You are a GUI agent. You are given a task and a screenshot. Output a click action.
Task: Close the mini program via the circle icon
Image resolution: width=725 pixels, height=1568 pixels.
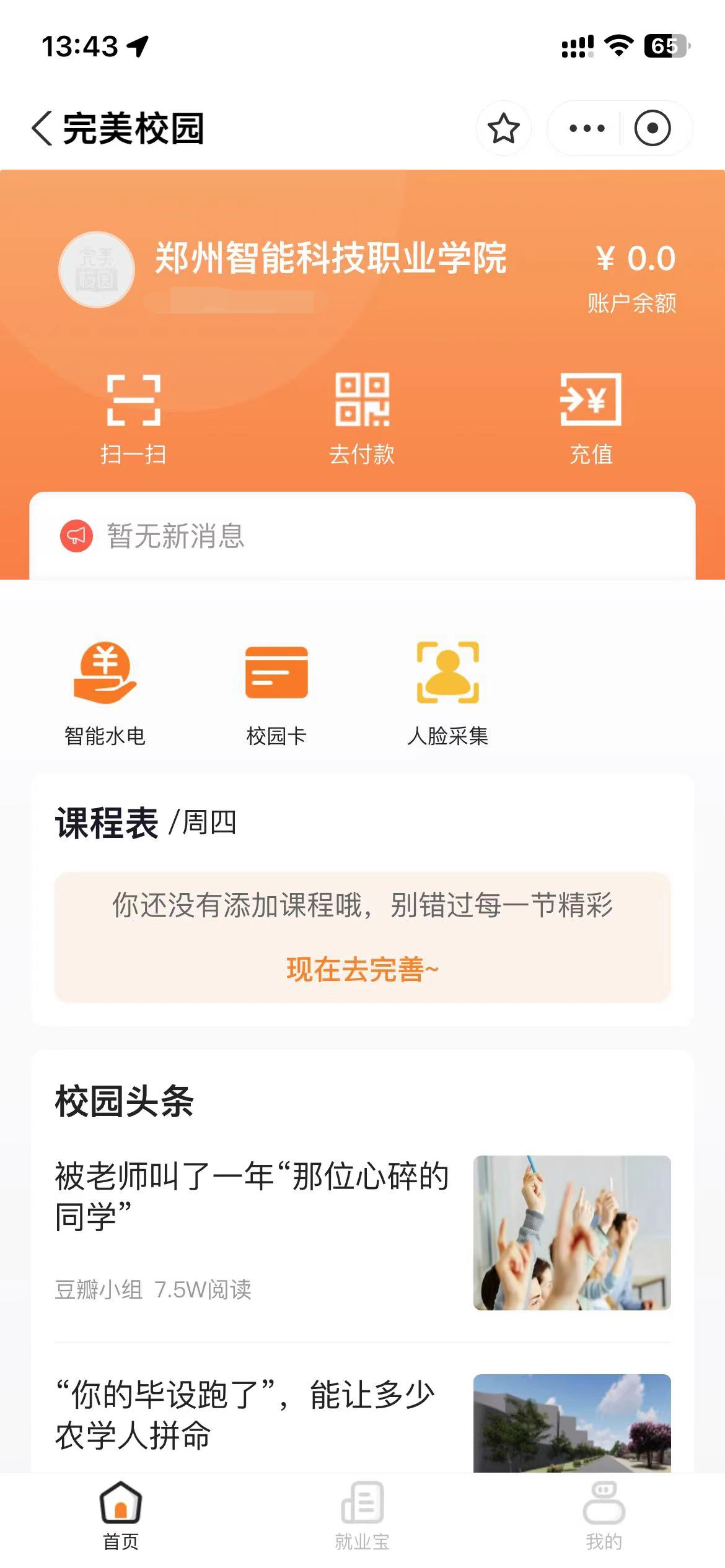point(652,129)
